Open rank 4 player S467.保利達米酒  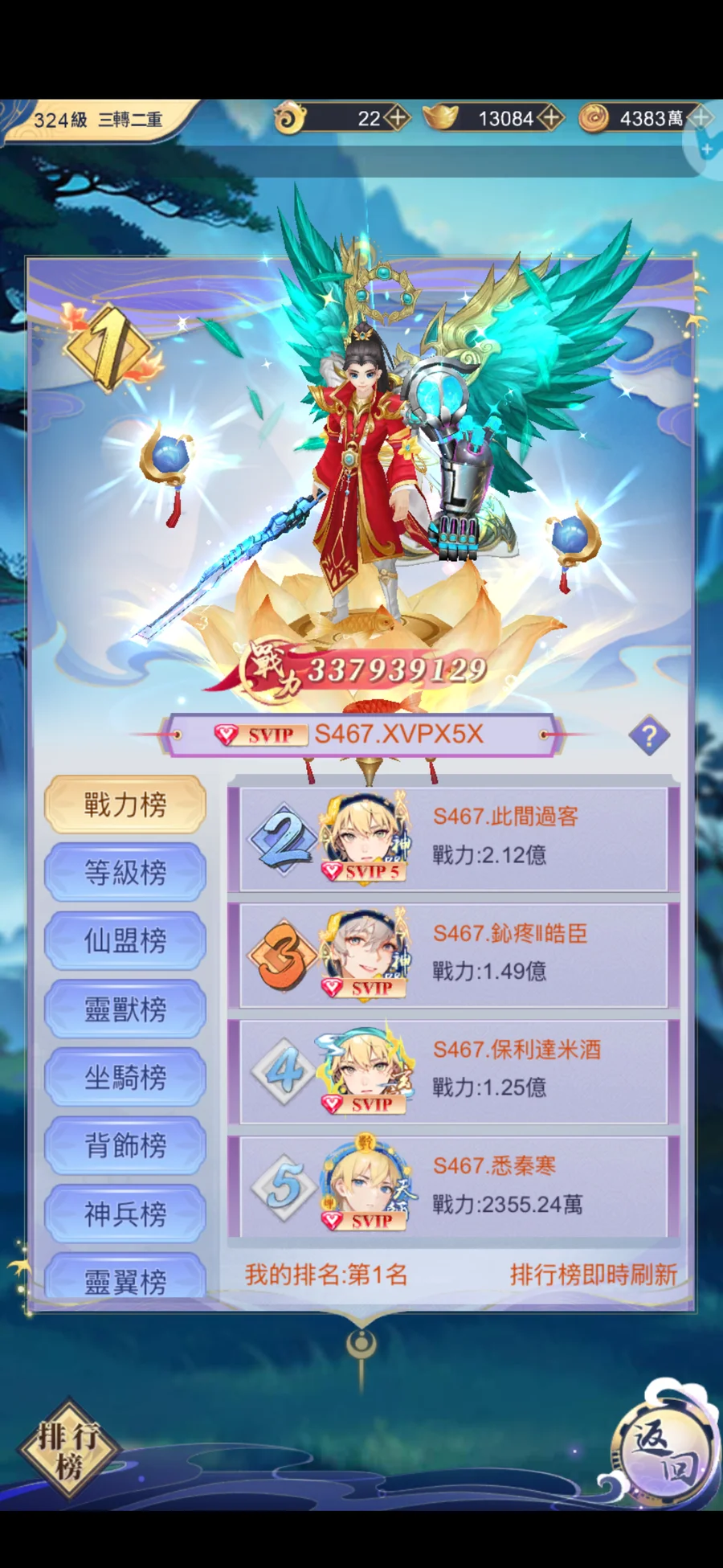[454, 1072]
